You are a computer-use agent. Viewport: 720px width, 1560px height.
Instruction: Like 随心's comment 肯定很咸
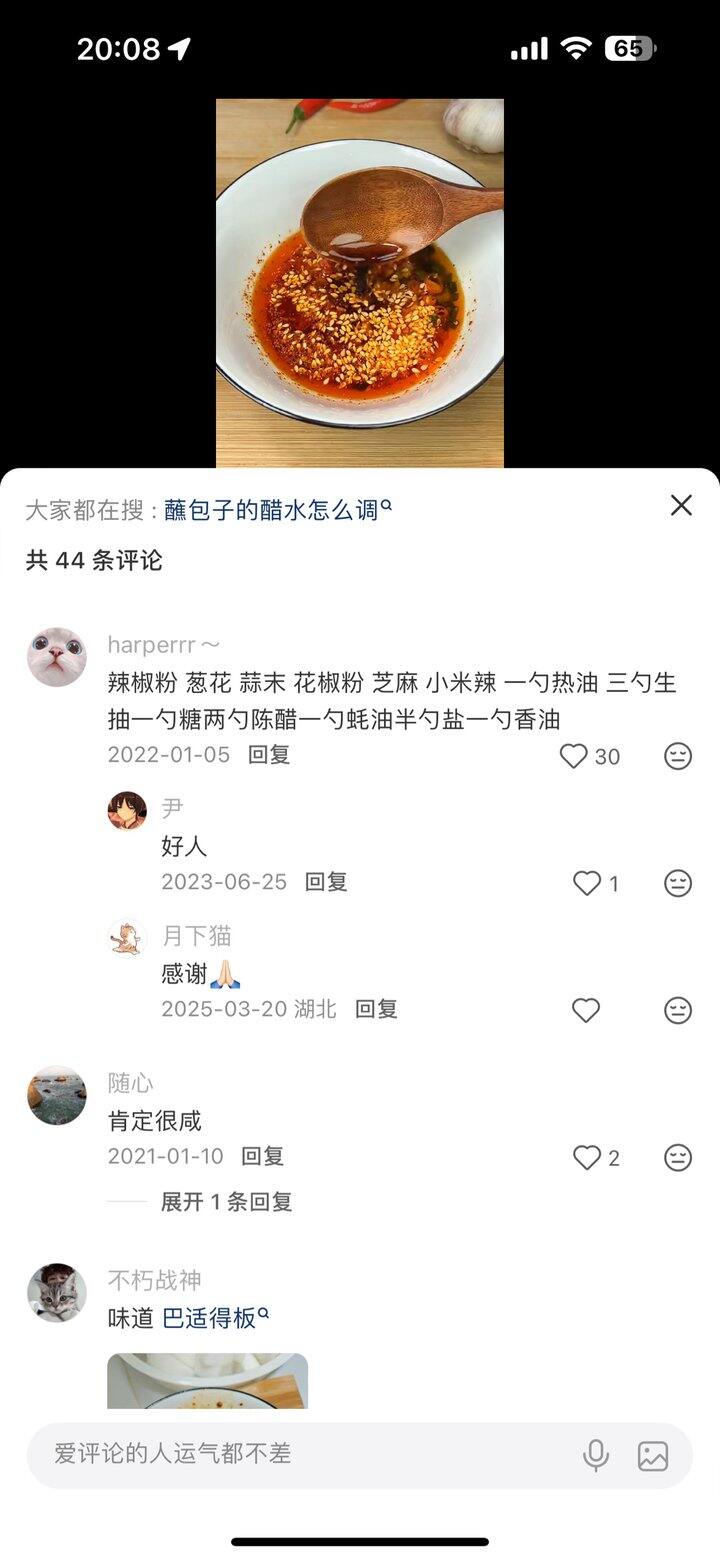tap(587, 1158)
